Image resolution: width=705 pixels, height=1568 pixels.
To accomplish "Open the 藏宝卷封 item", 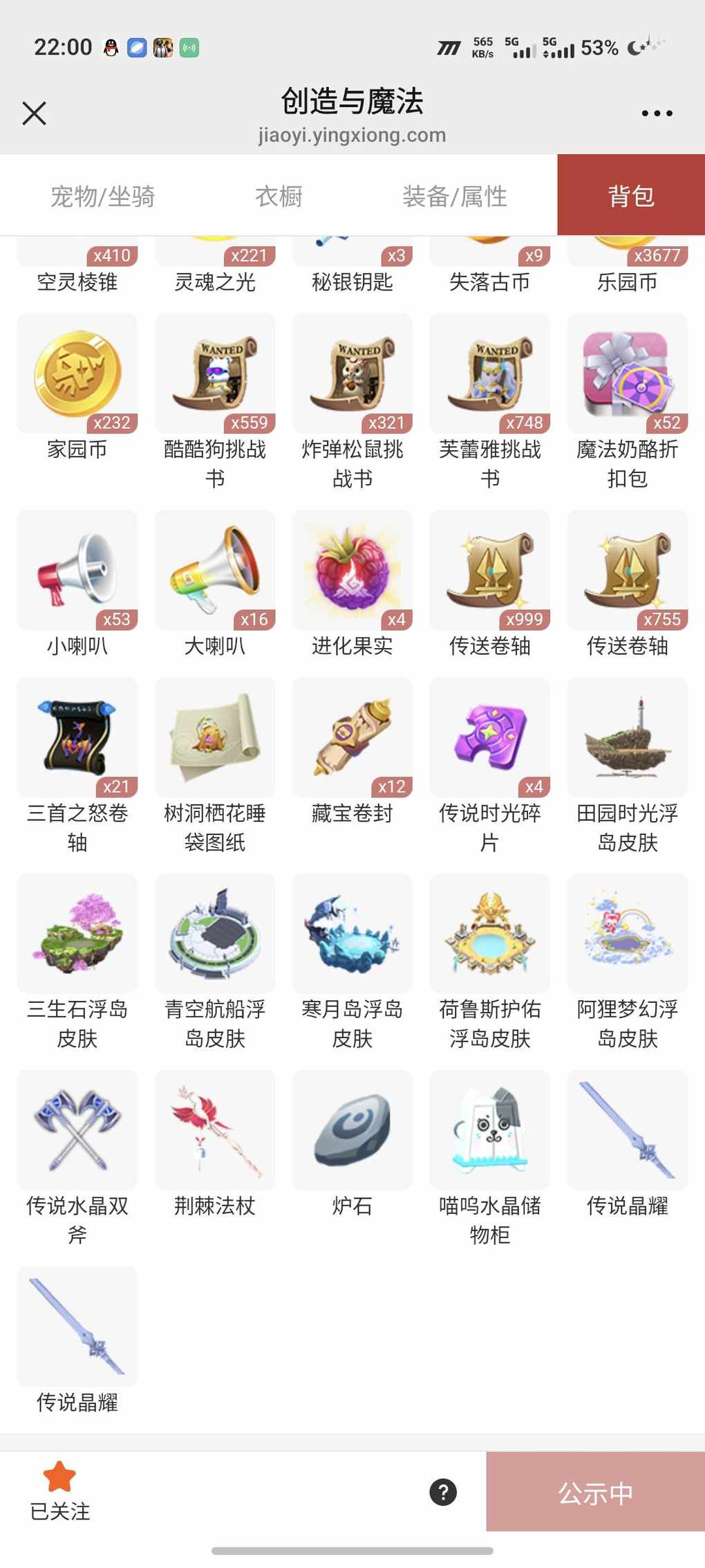I will pyautogui.click(x=352, y=737).
